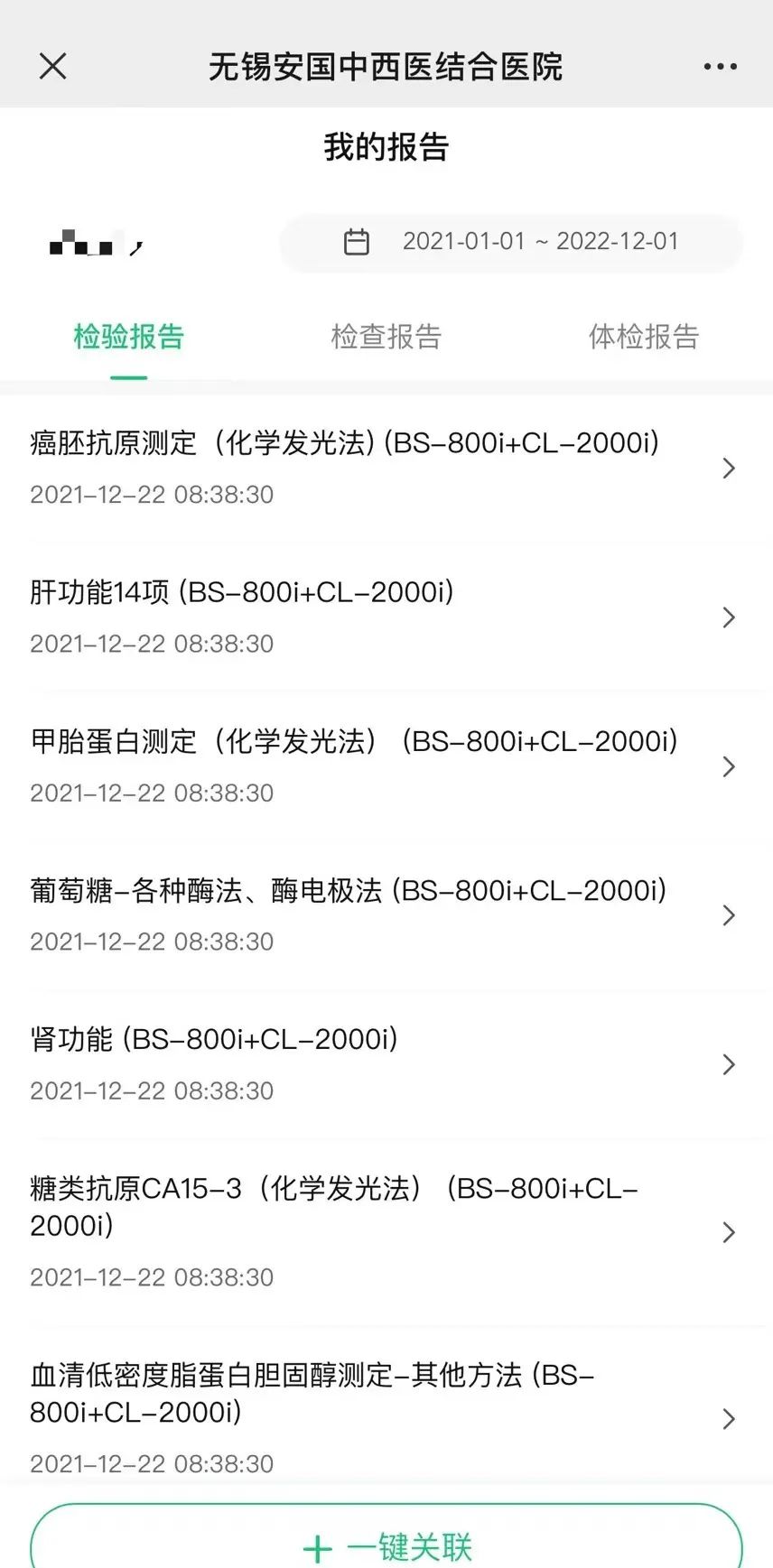This screenshot has height=1568, width=773.
Task: Change the 2021-01-01 ~ 2022-12-01 date range
Action: click(x=511, y=242)
